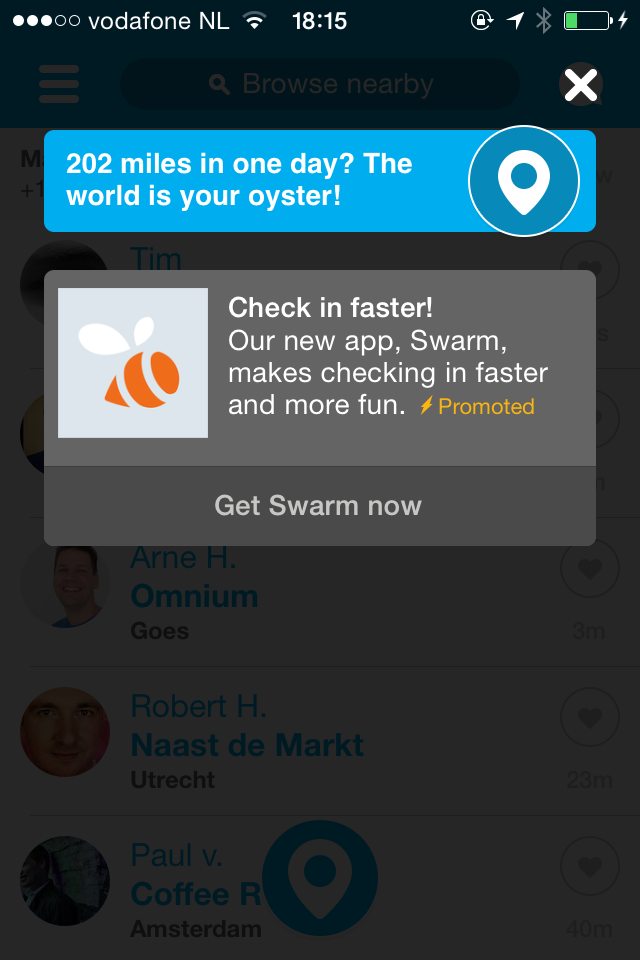Like Arne H.'s Omnium check-in

[590, 568]
